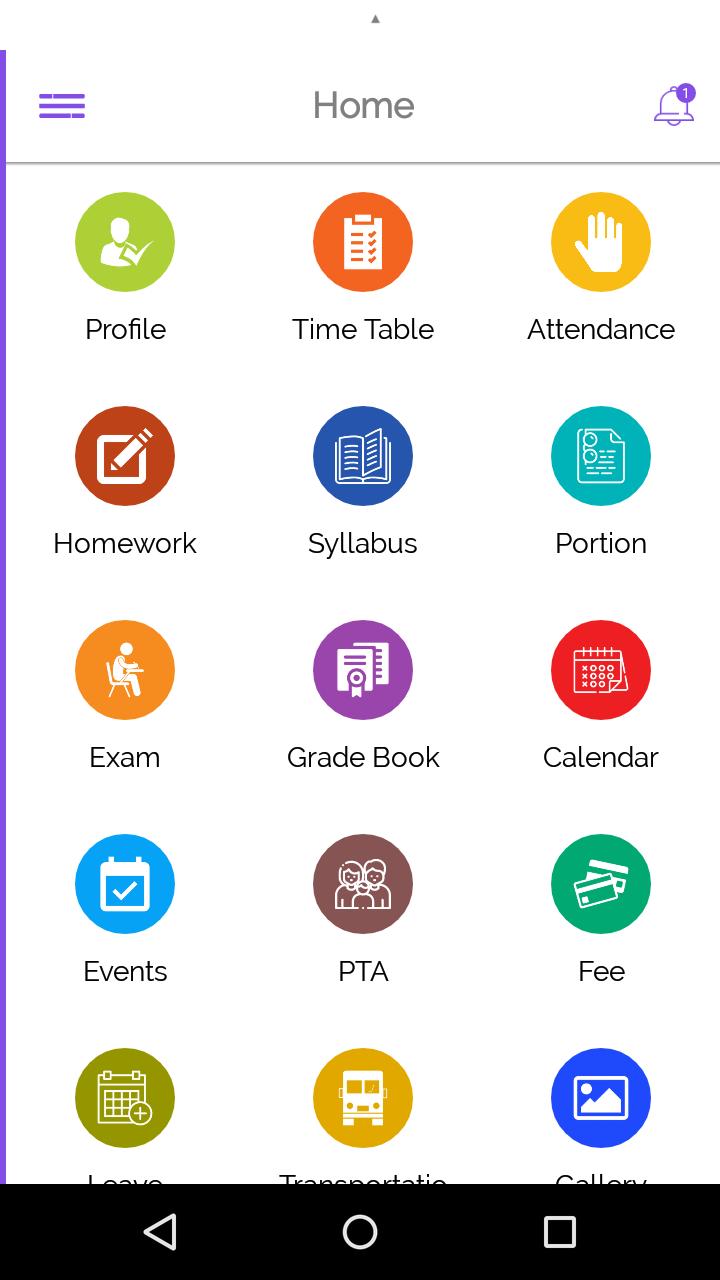
Task: Check the Attendance module
Action: point(601,242)
